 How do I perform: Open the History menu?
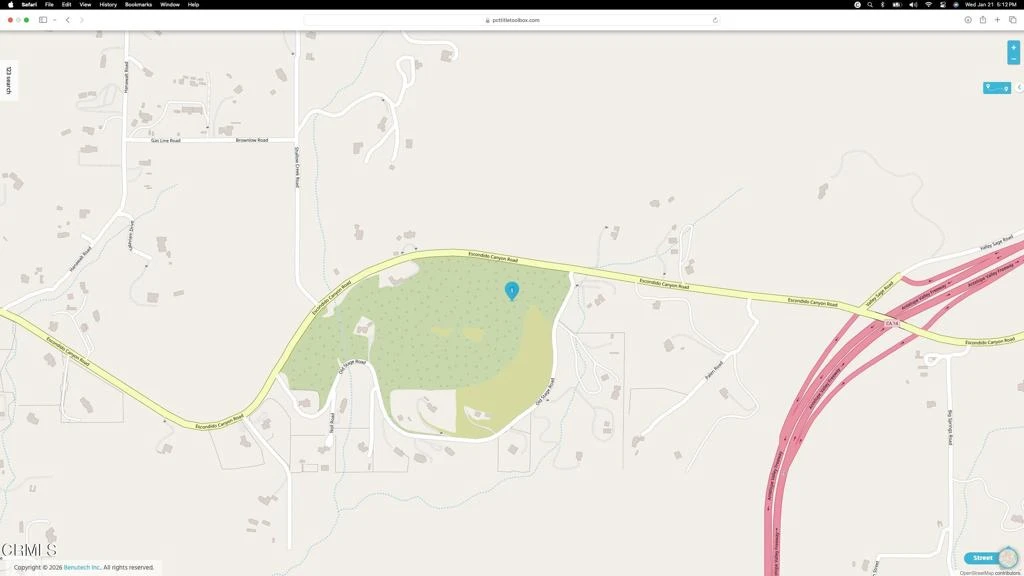pyautogui.click(x=108, y=4)
